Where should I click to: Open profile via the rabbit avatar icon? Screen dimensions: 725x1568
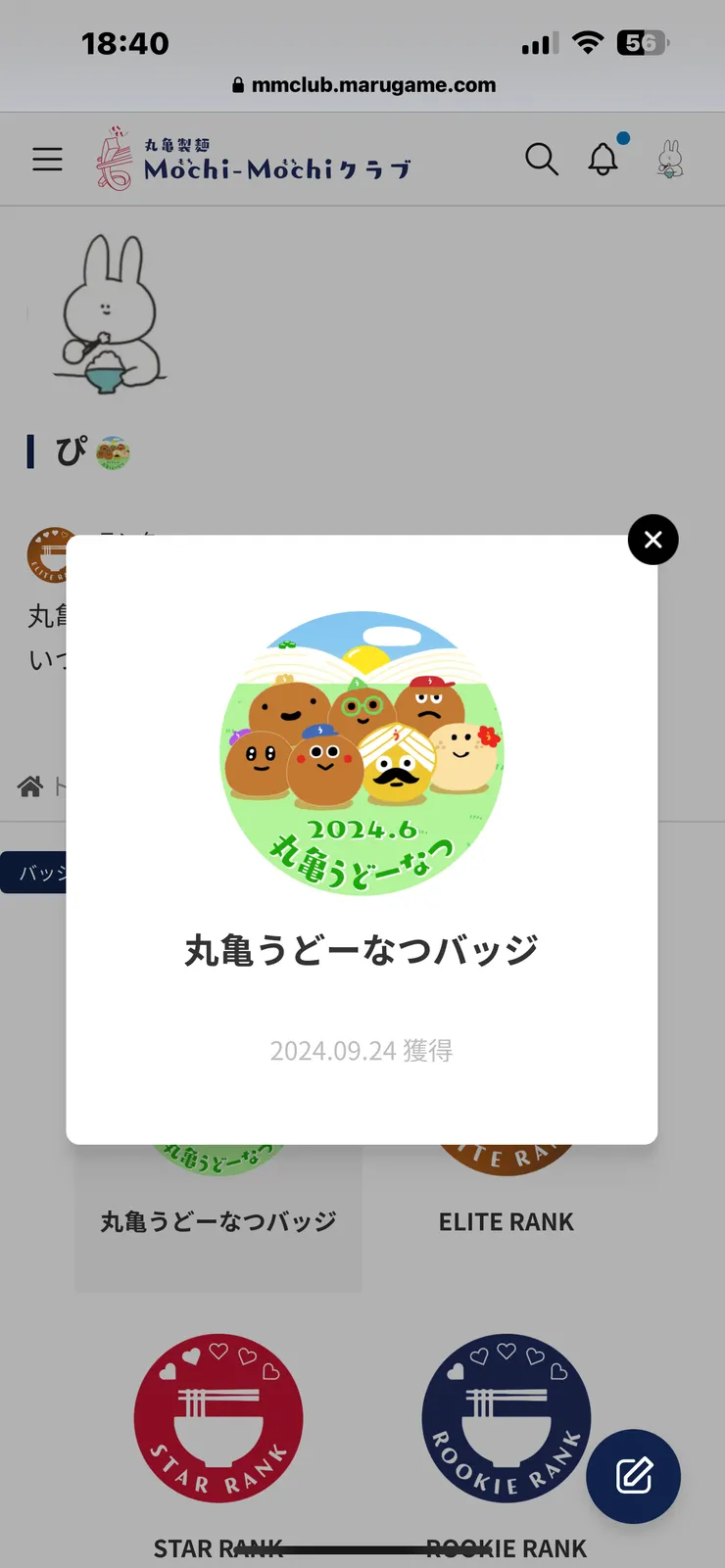[x=670, y=159]
